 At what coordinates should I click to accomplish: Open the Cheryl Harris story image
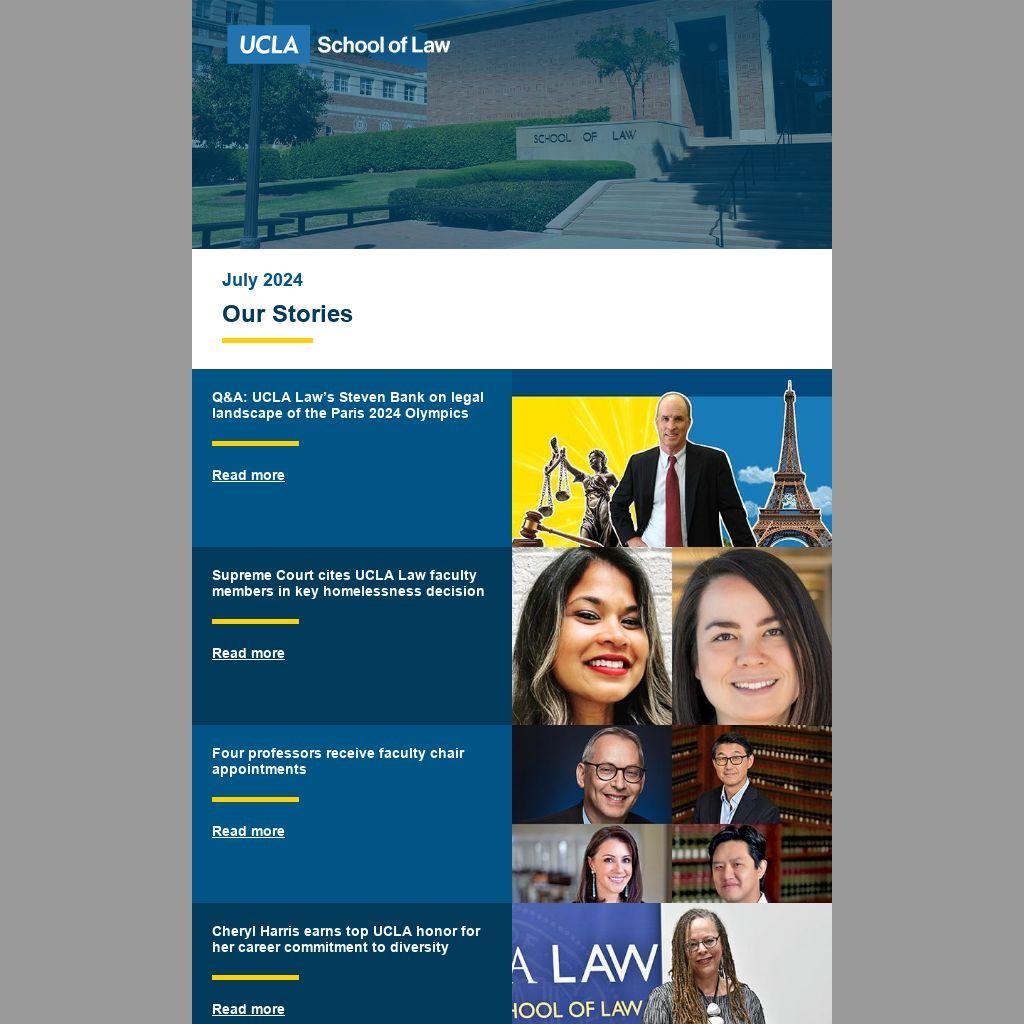671,964
